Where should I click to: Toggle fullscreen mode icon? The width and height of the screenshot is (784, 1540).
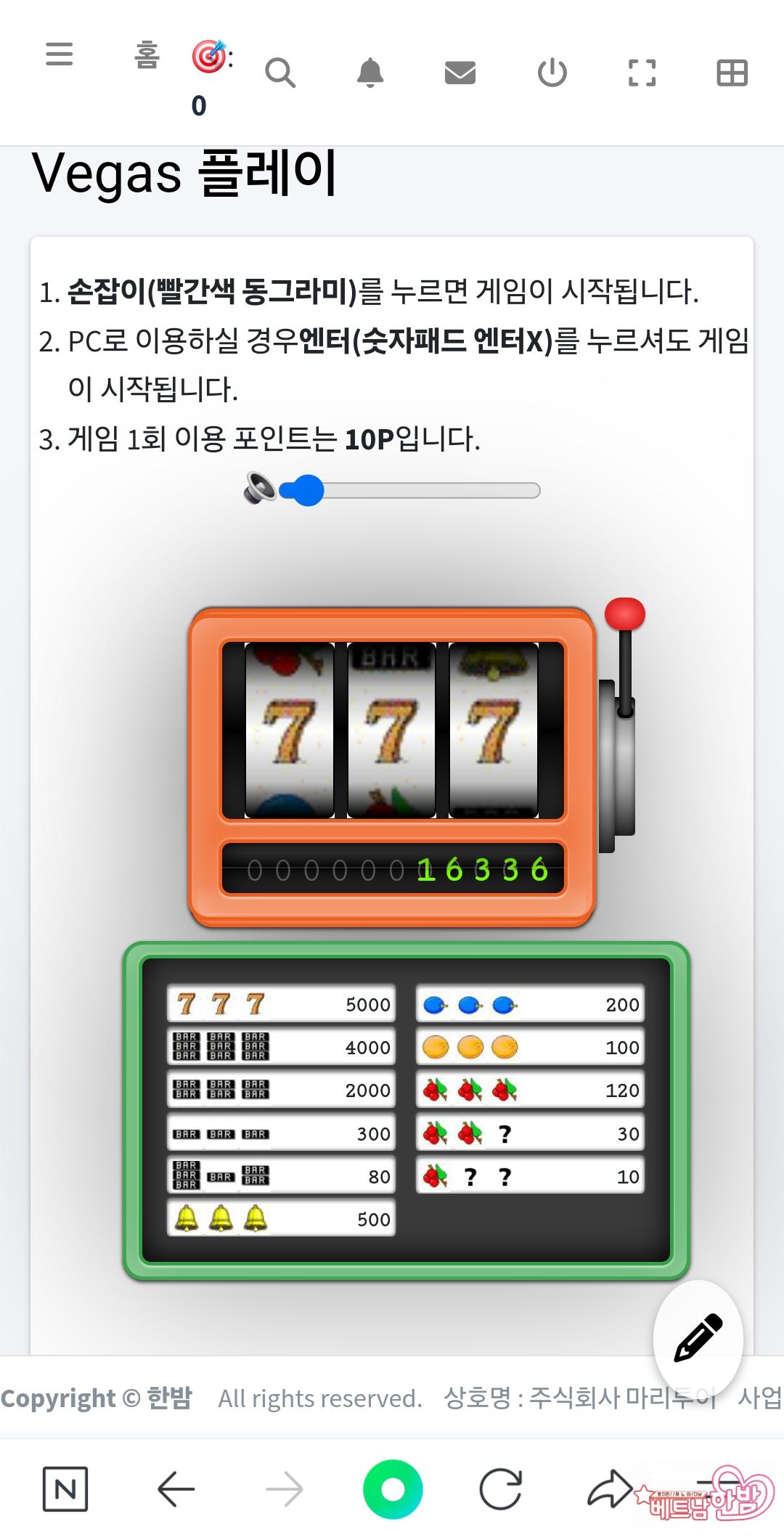642,73
